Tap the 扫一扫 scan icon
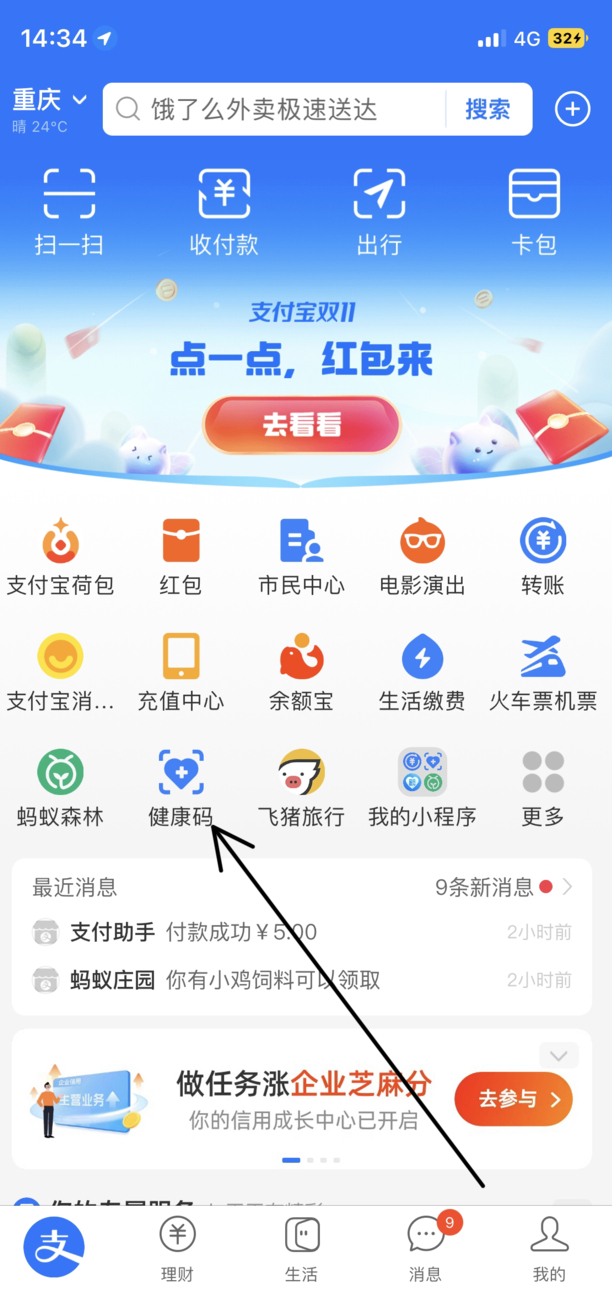 69,211
